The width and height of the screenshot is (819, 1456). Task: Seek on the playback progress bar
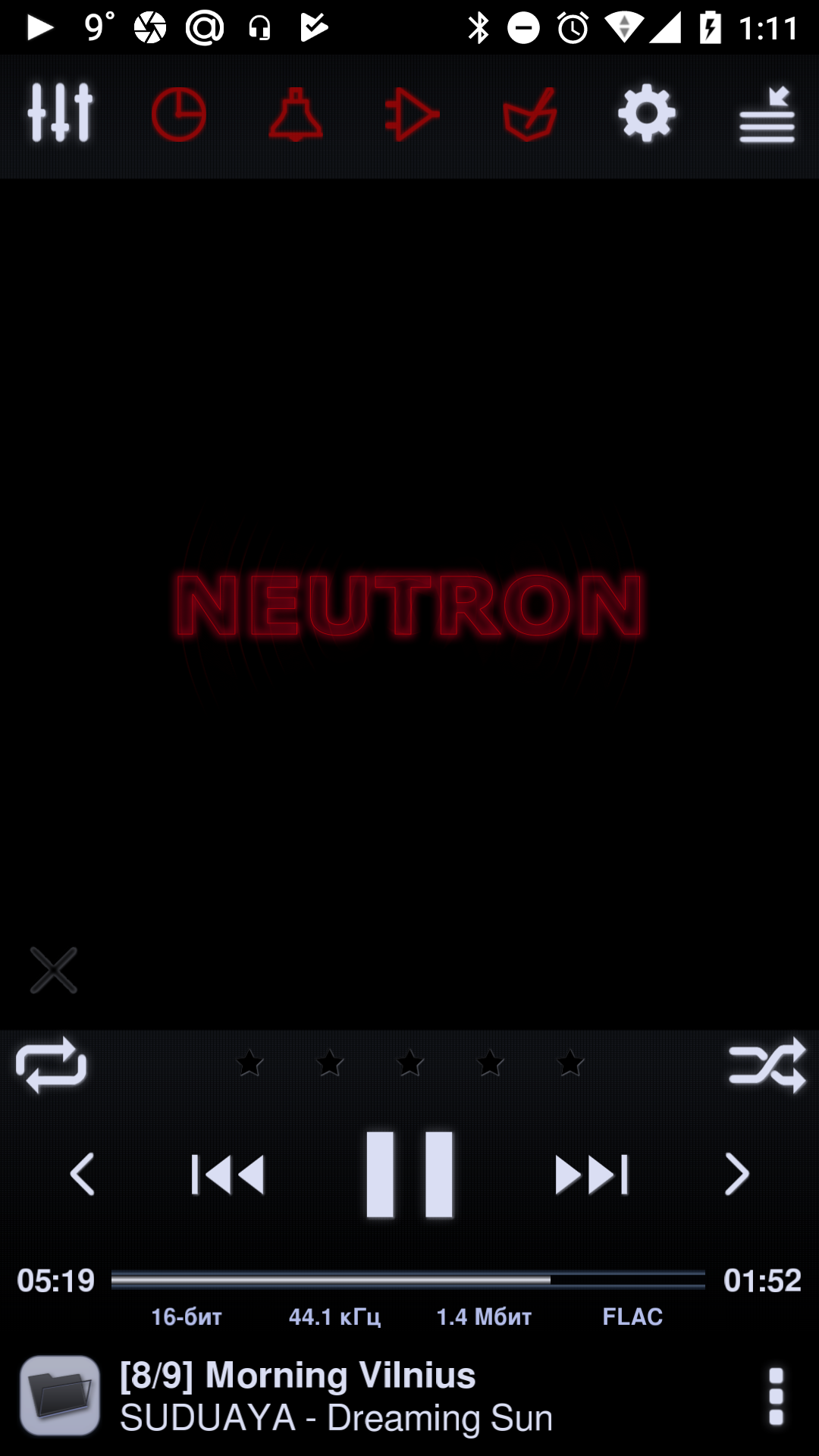click(408, 1280)
